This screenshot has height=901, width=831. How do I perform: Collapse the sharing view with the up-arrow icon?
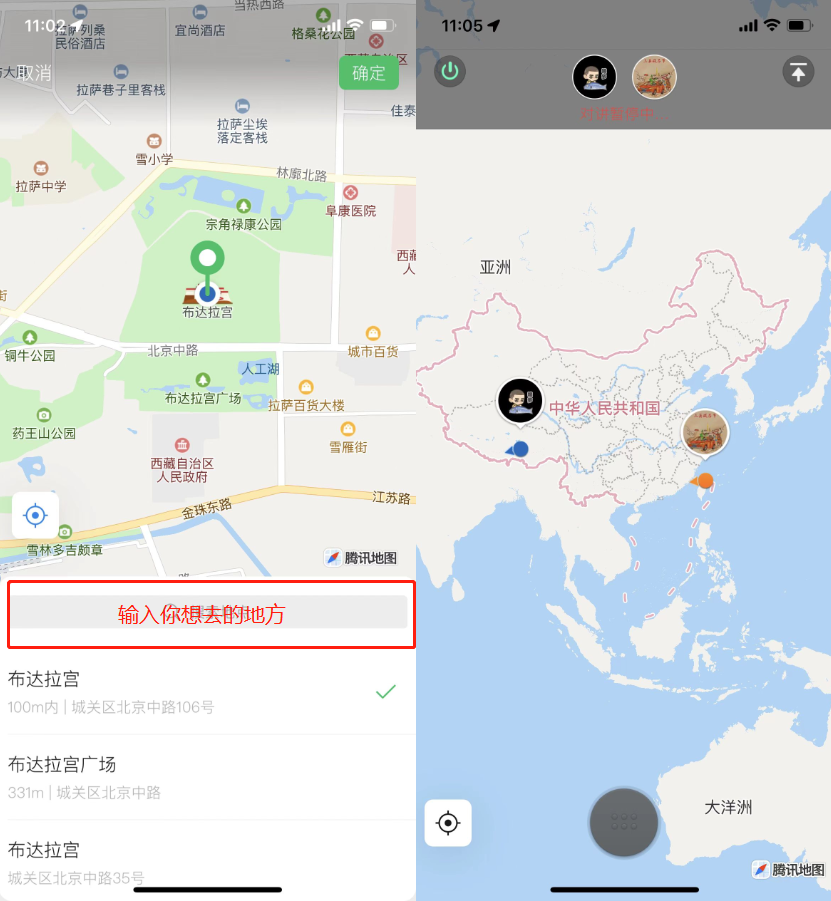coord(798,72)
